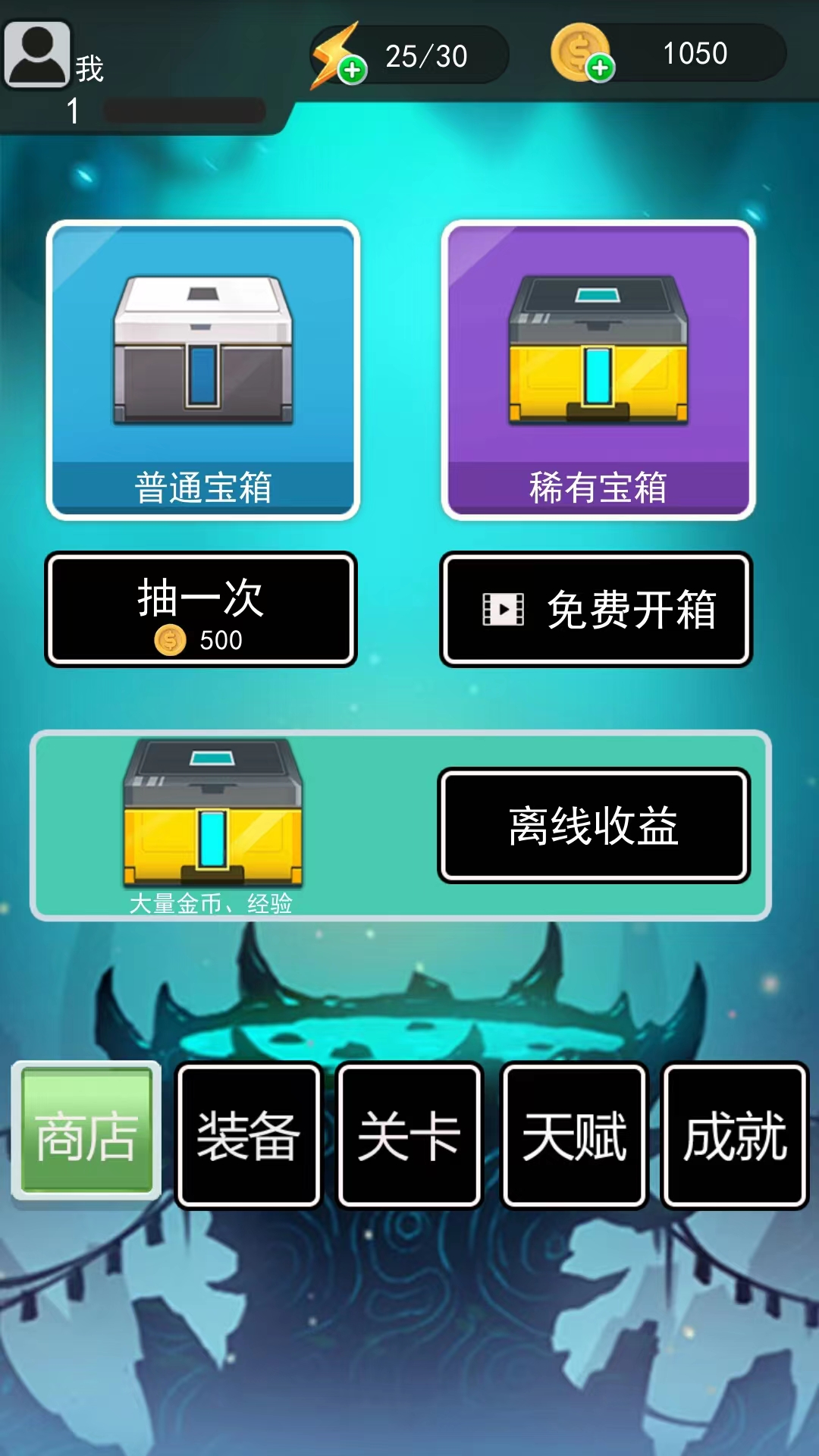
Task: View the 成就 tab
Action: pos(734,1134)
